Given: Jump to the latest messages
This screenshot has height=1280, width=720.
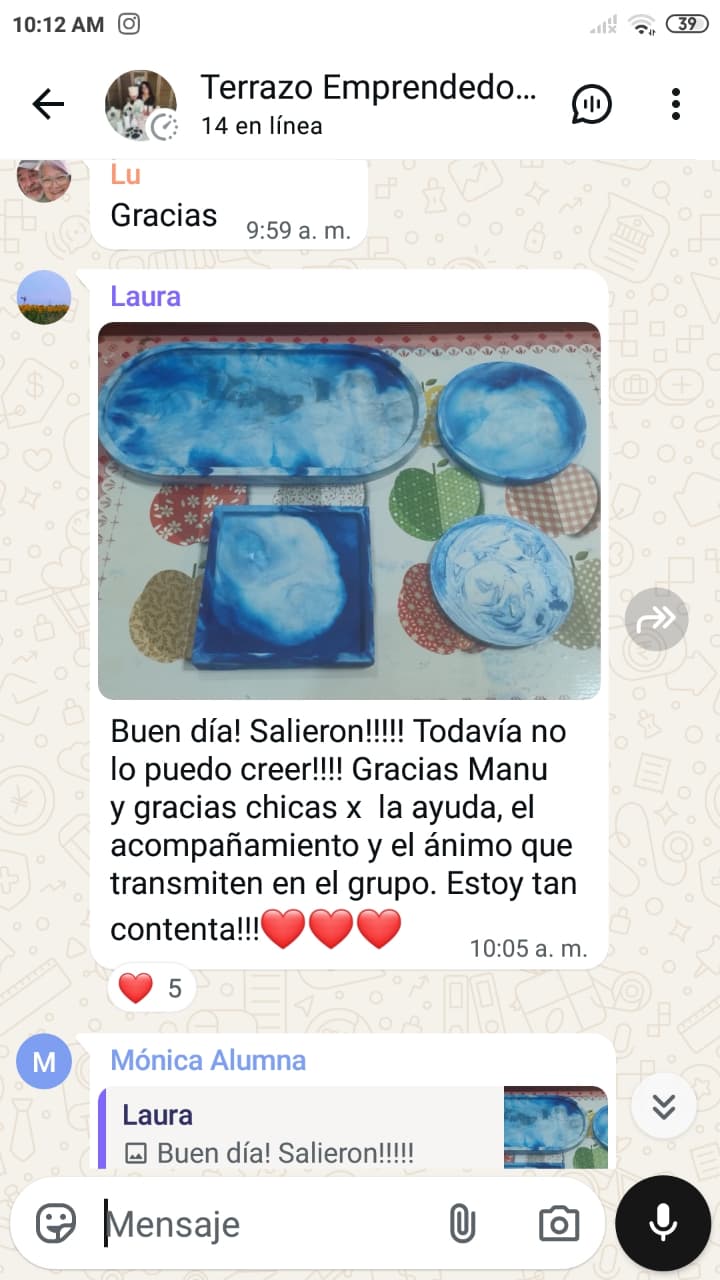Looking at the screenshot, I should (x=663, y=1106).
